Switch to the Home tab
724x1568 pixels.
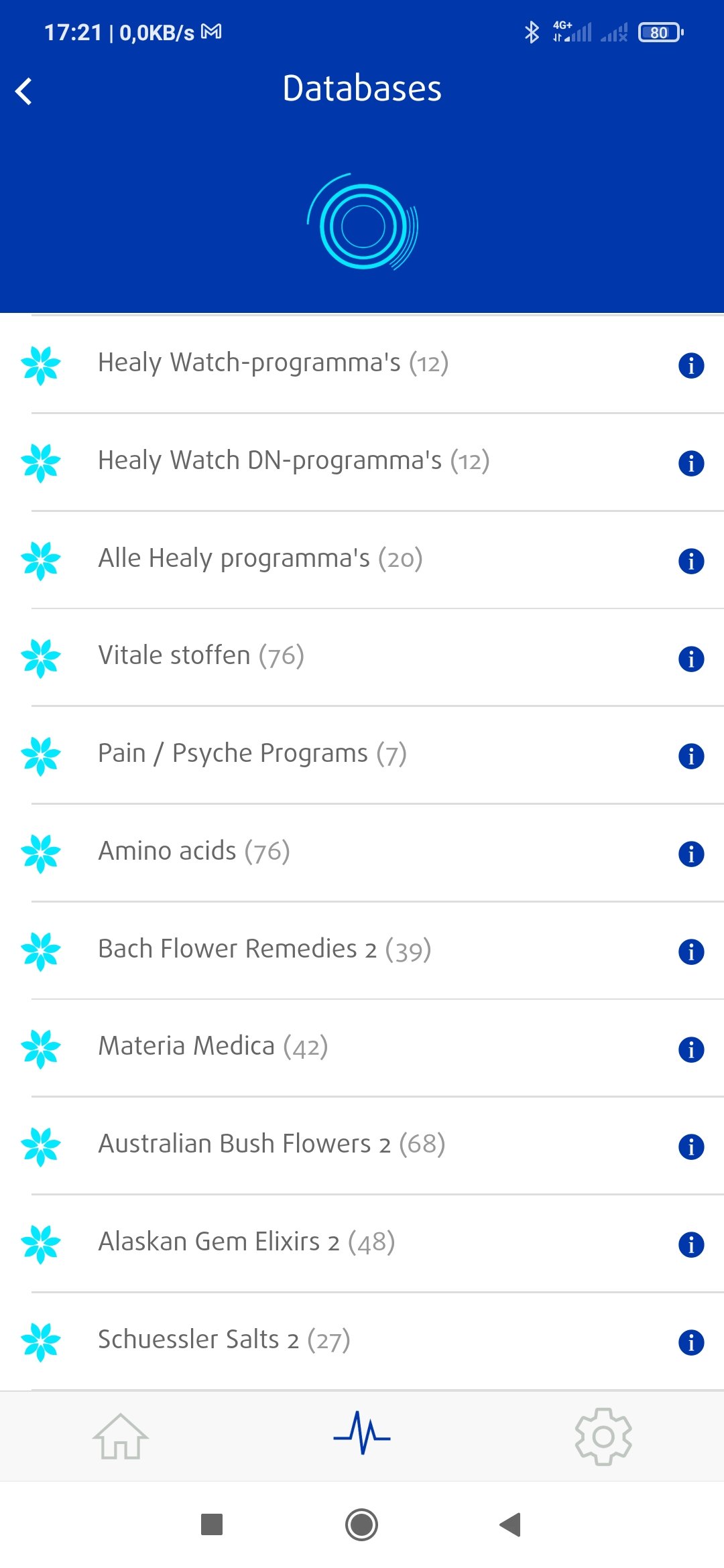coord(121,1436)
